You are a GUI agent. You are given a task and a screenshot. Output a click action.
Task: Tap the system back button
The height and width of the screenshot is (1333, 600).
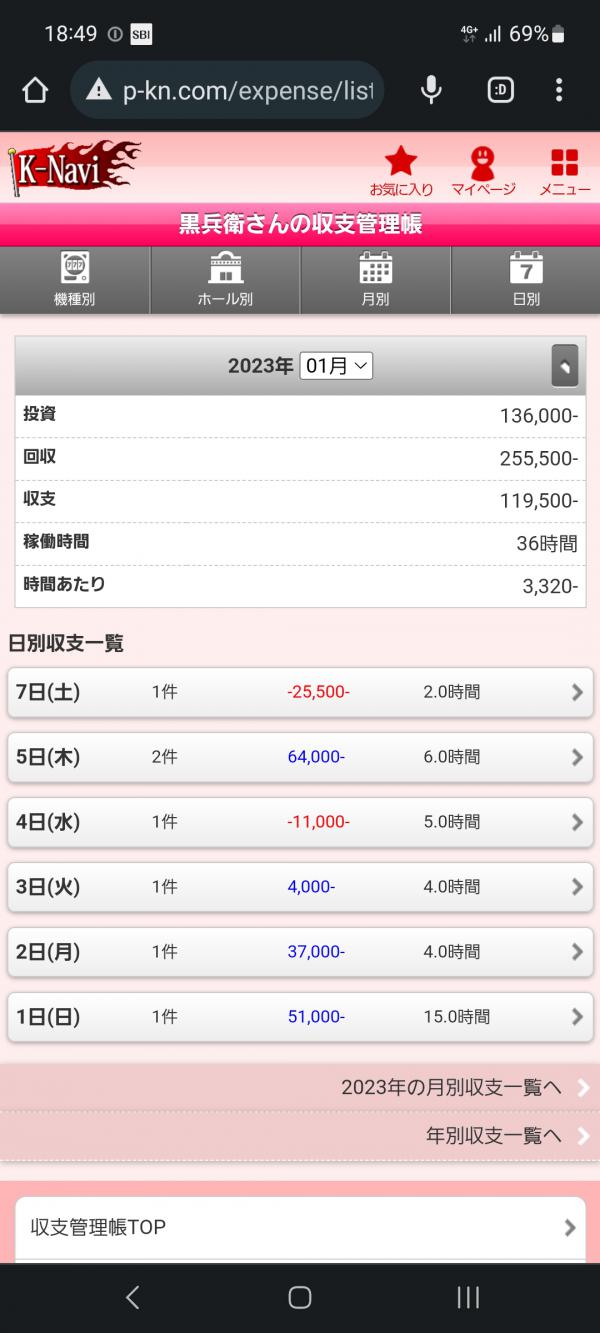click(132, 1297)
